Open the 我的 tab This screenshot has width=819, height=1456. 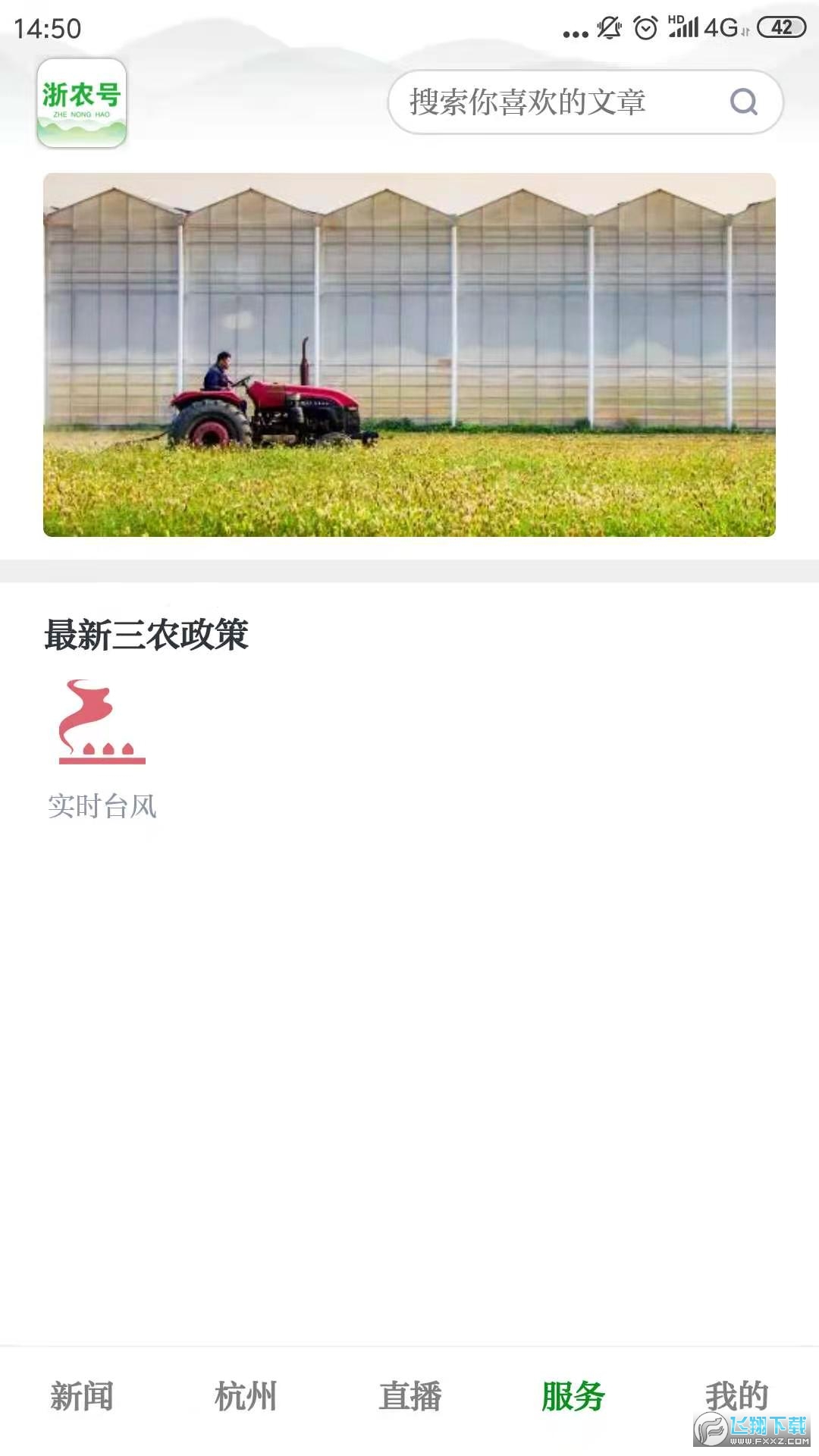[x=736, y=1394]
